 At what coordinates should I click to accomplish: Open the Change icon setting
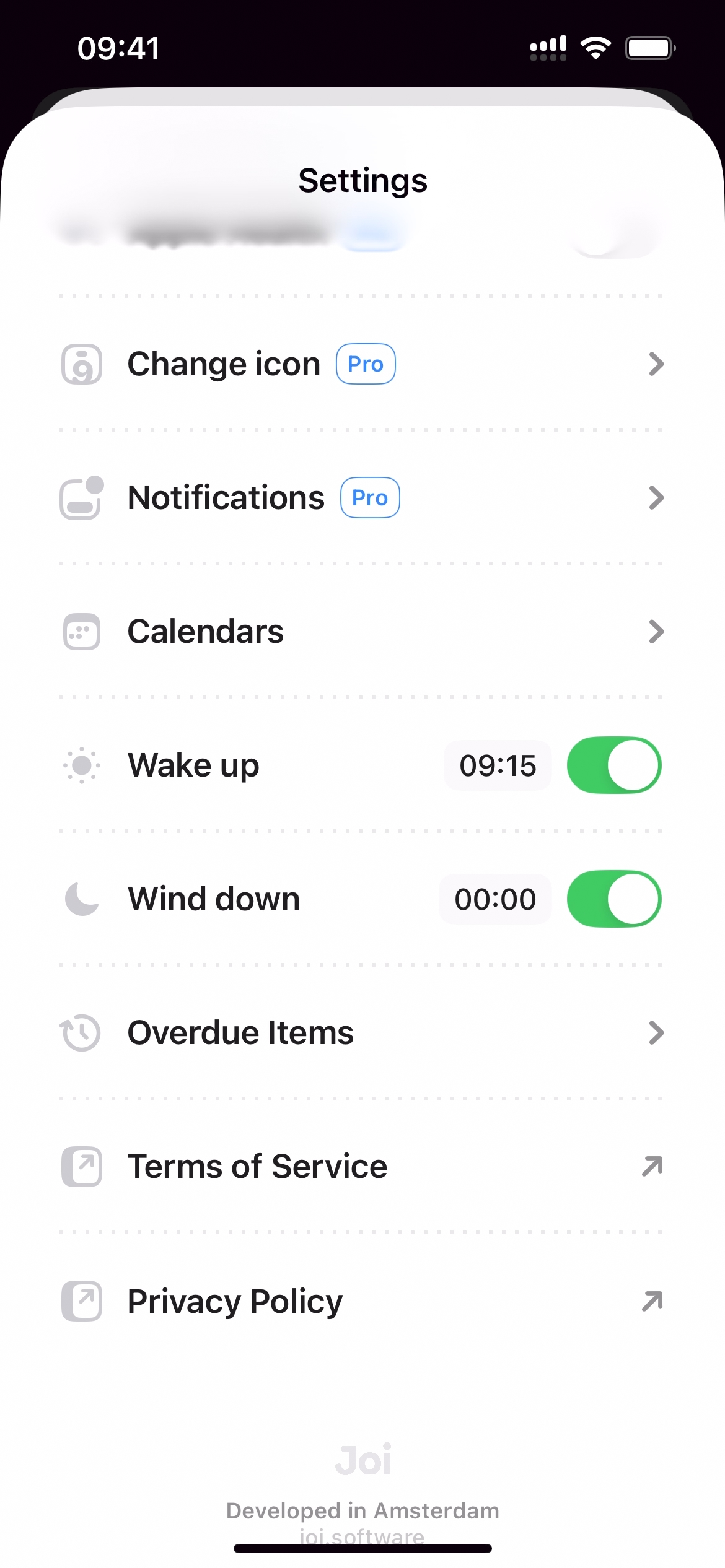point(362,364)
